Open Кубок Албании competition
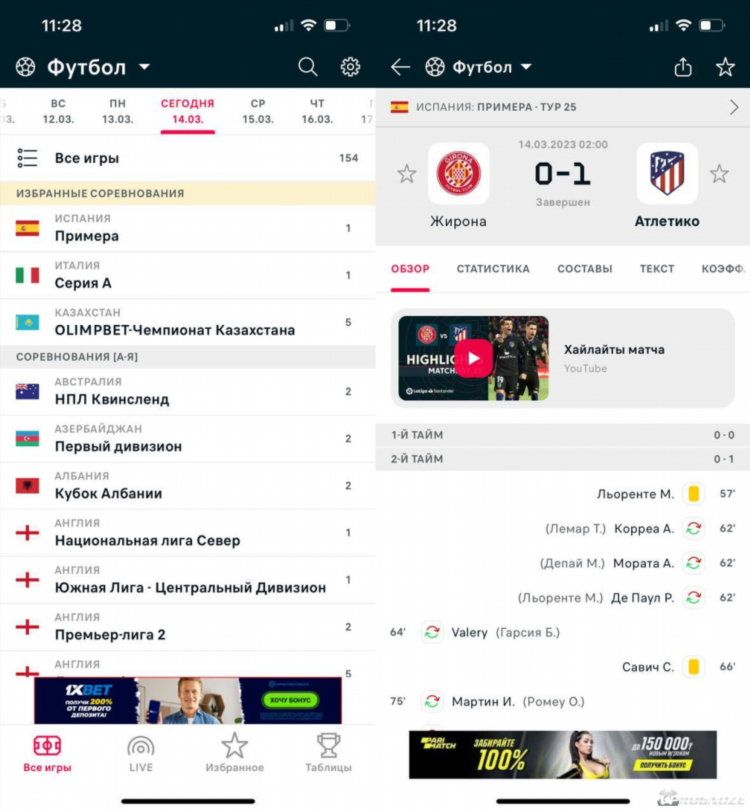Viewport: 750px width, 811px height. (187, 485)
